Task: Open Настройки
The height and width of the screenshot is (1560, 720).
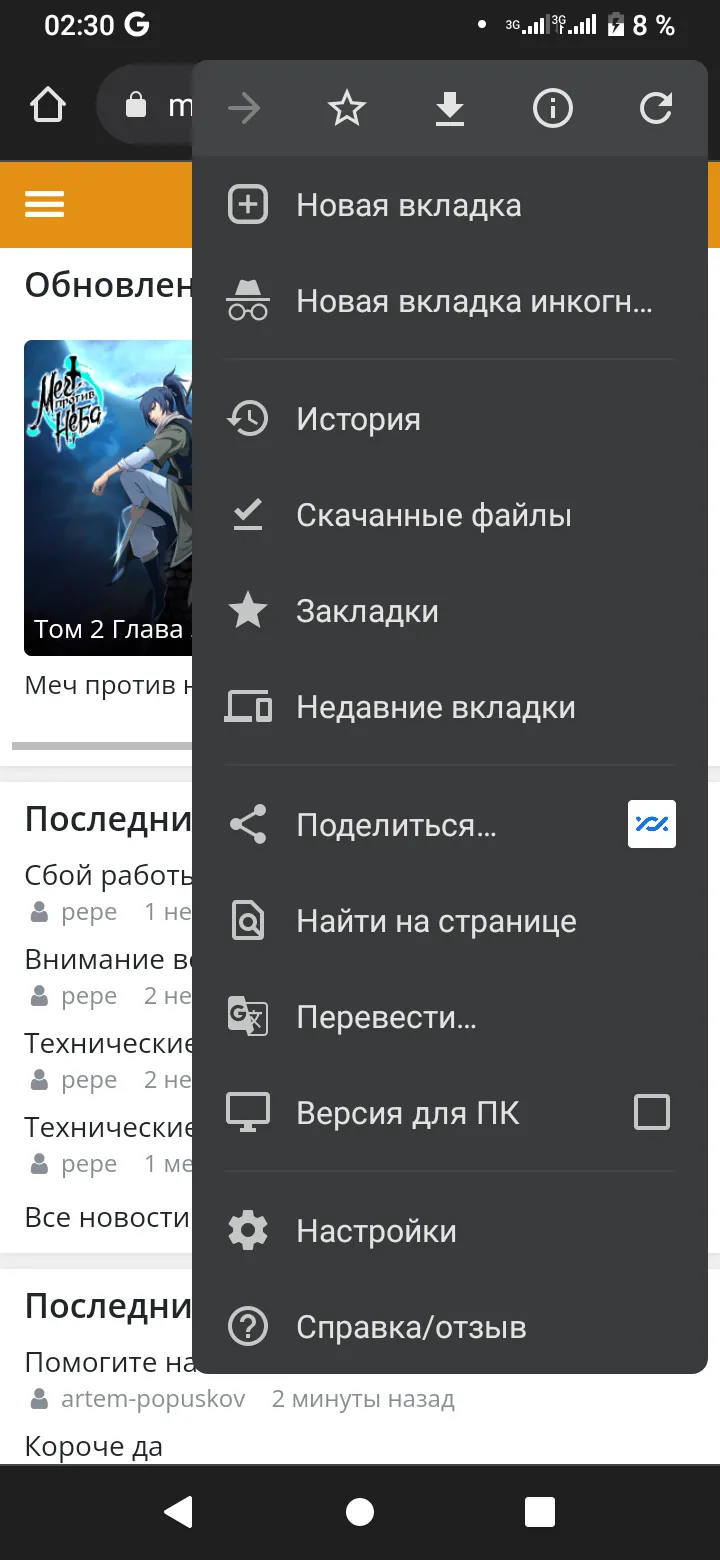Action: (450, 1231)
